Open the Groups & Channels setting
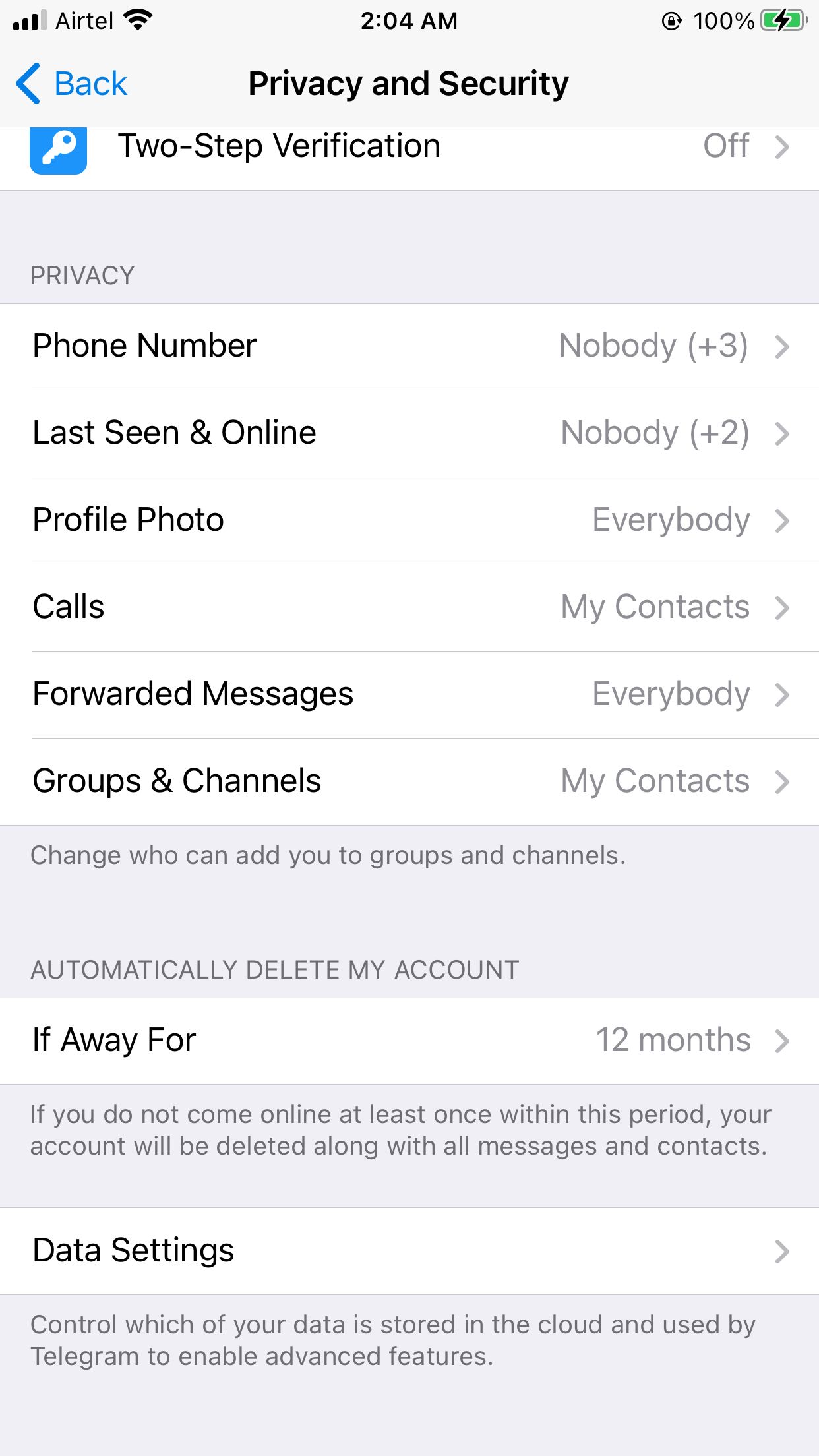Screen dimensions: 819x1456 [x=409, y=780]
